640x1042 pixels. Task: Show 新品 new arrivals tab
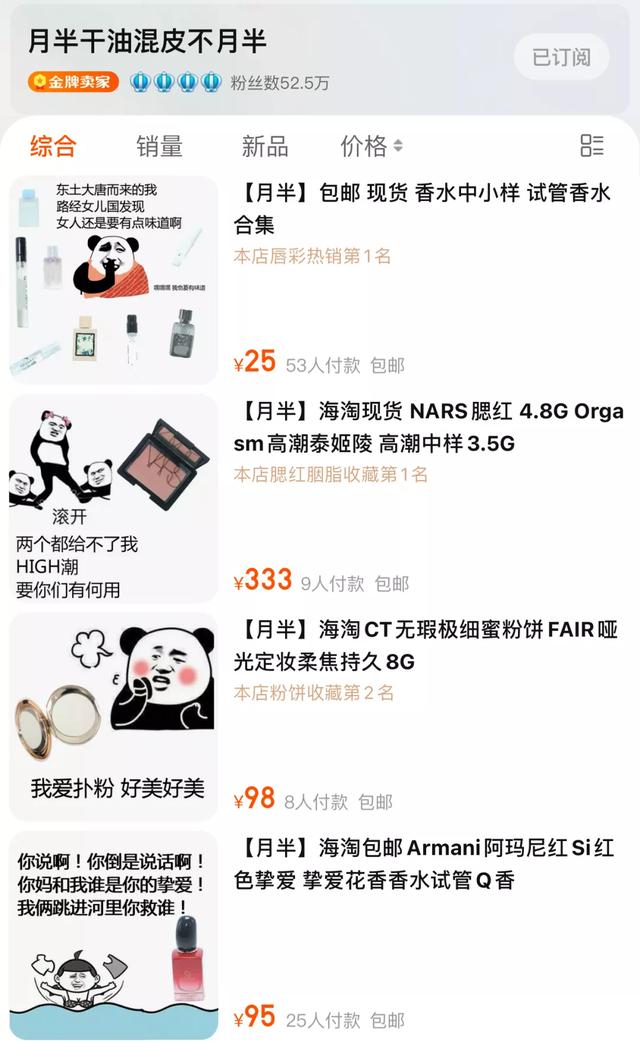(265, 146)
